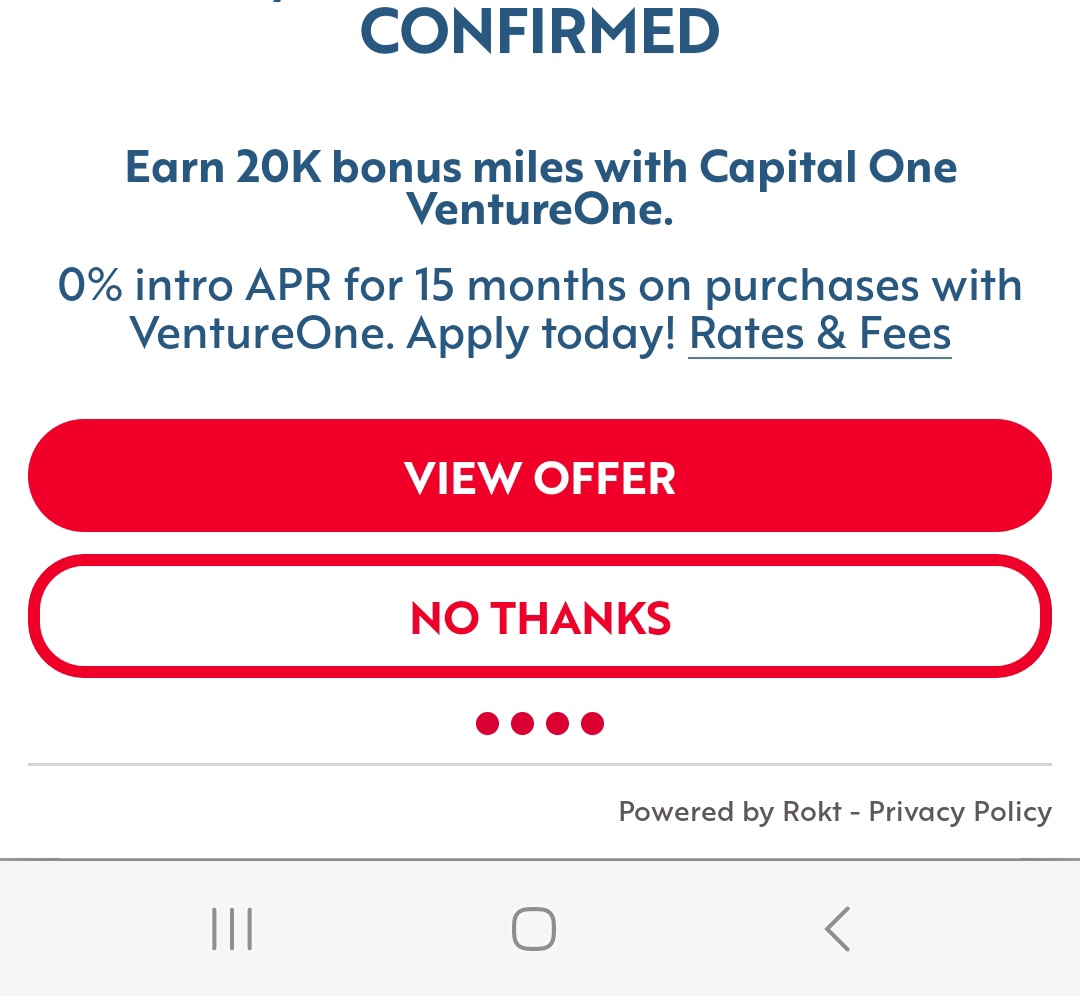Screen dimensions: 1080x996
Task: Tap the View Offer button
Action: click(540, 476)
